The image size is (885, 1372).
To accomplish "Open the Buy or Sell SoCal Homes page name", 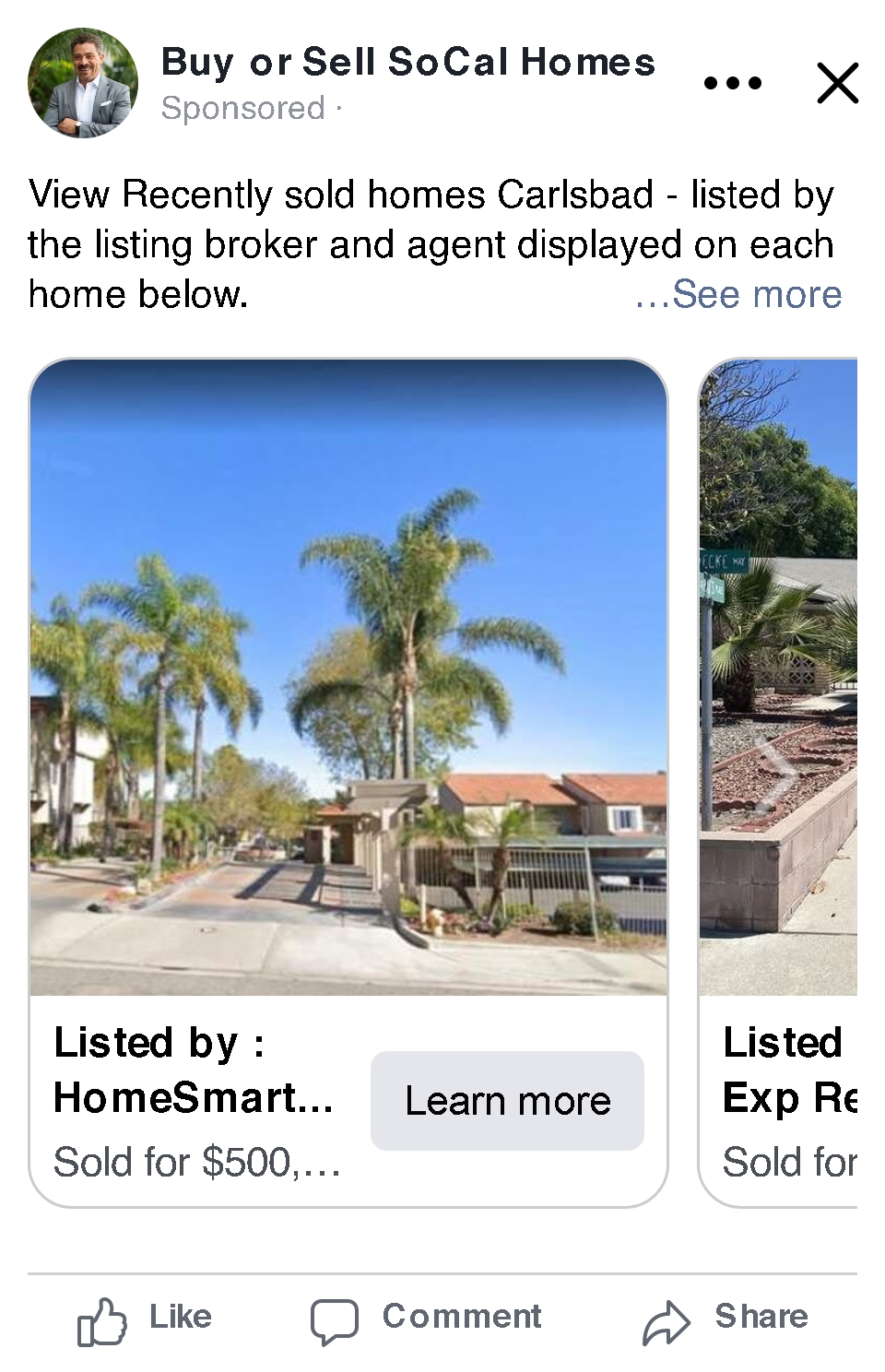I will click(x=407, y=63).
